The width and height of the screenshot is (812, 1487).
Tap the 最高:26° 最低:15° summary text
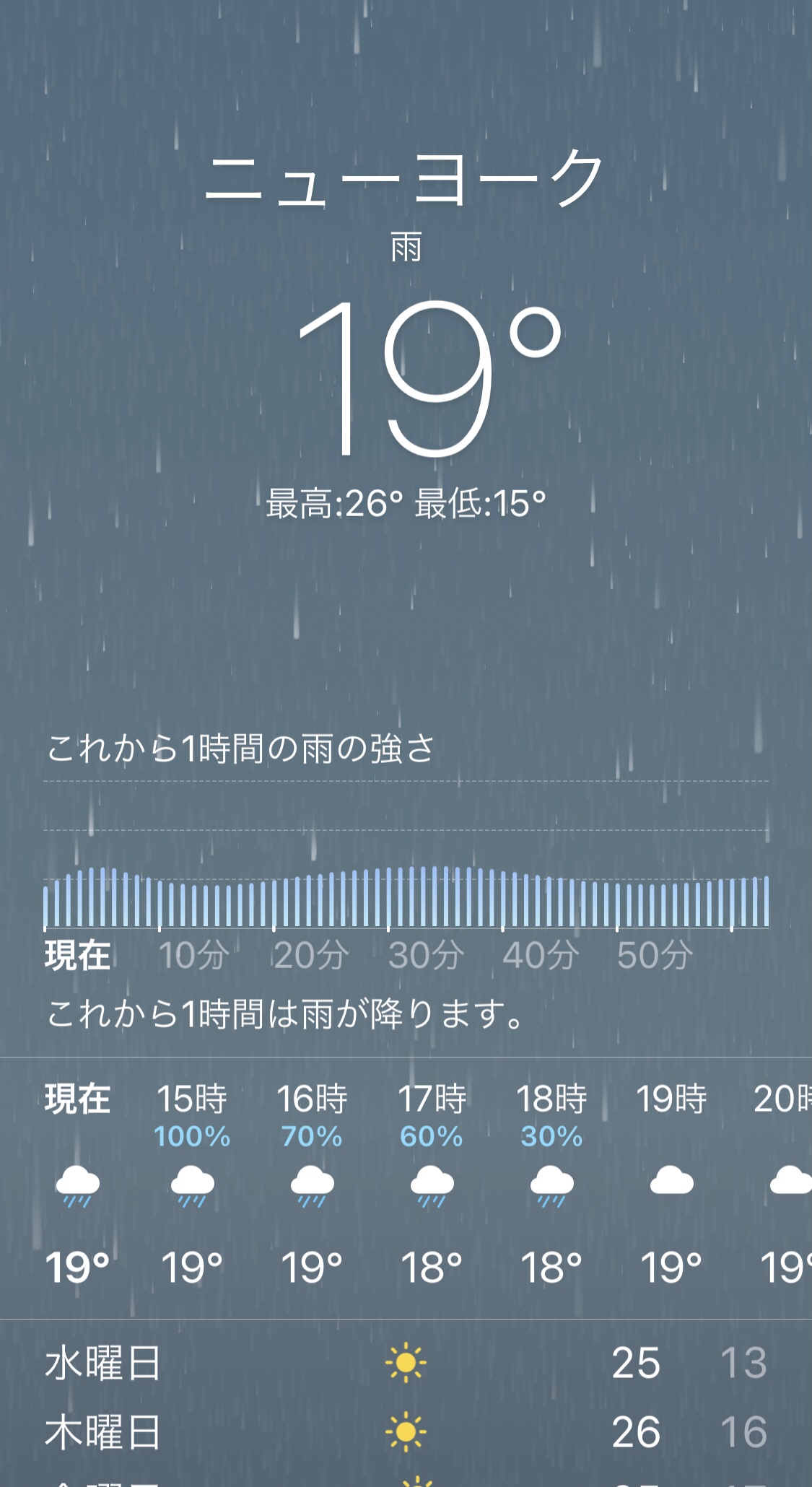[406, 503]
